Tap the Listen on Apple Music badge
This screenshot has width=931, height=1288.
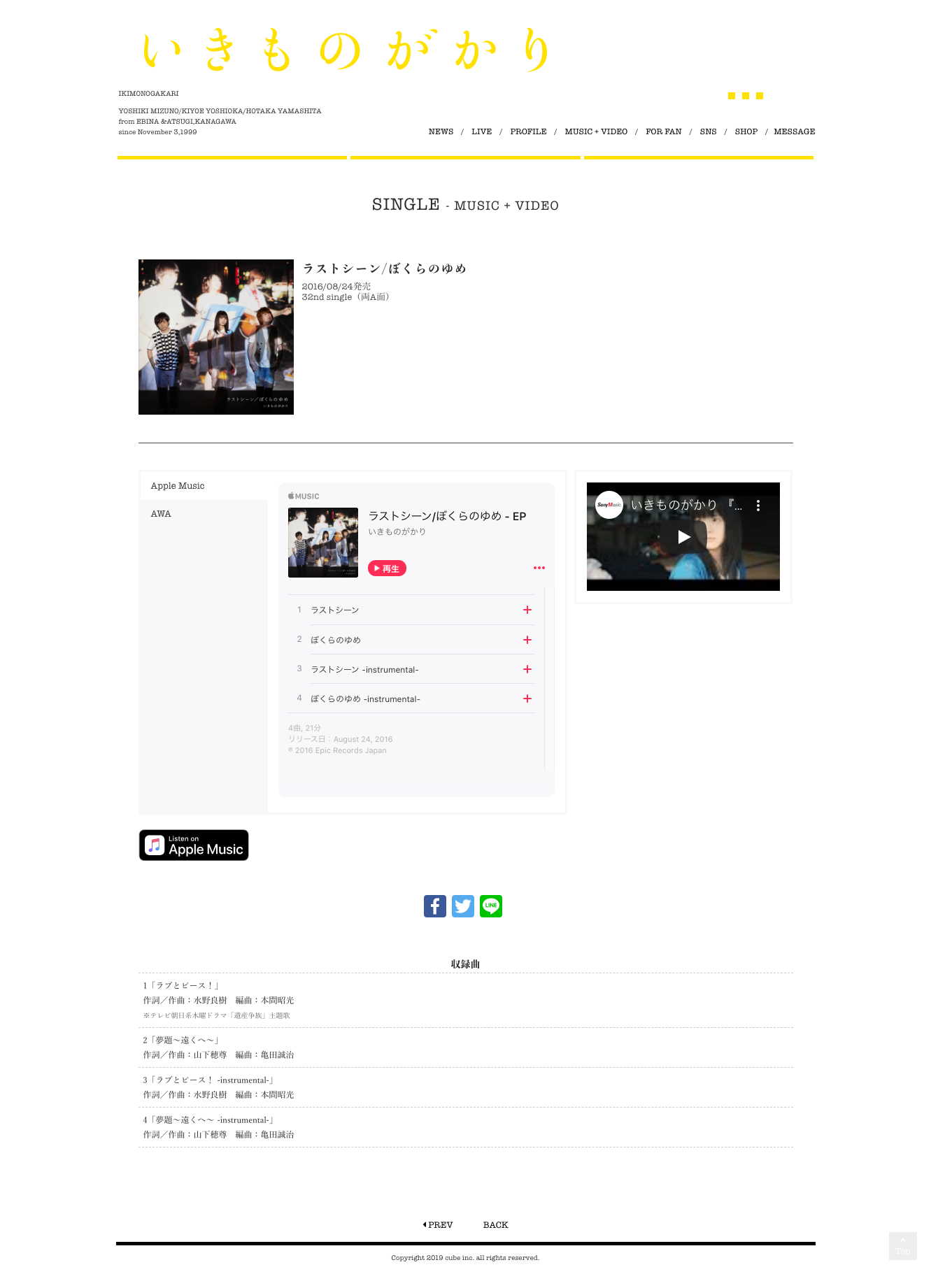194,845
